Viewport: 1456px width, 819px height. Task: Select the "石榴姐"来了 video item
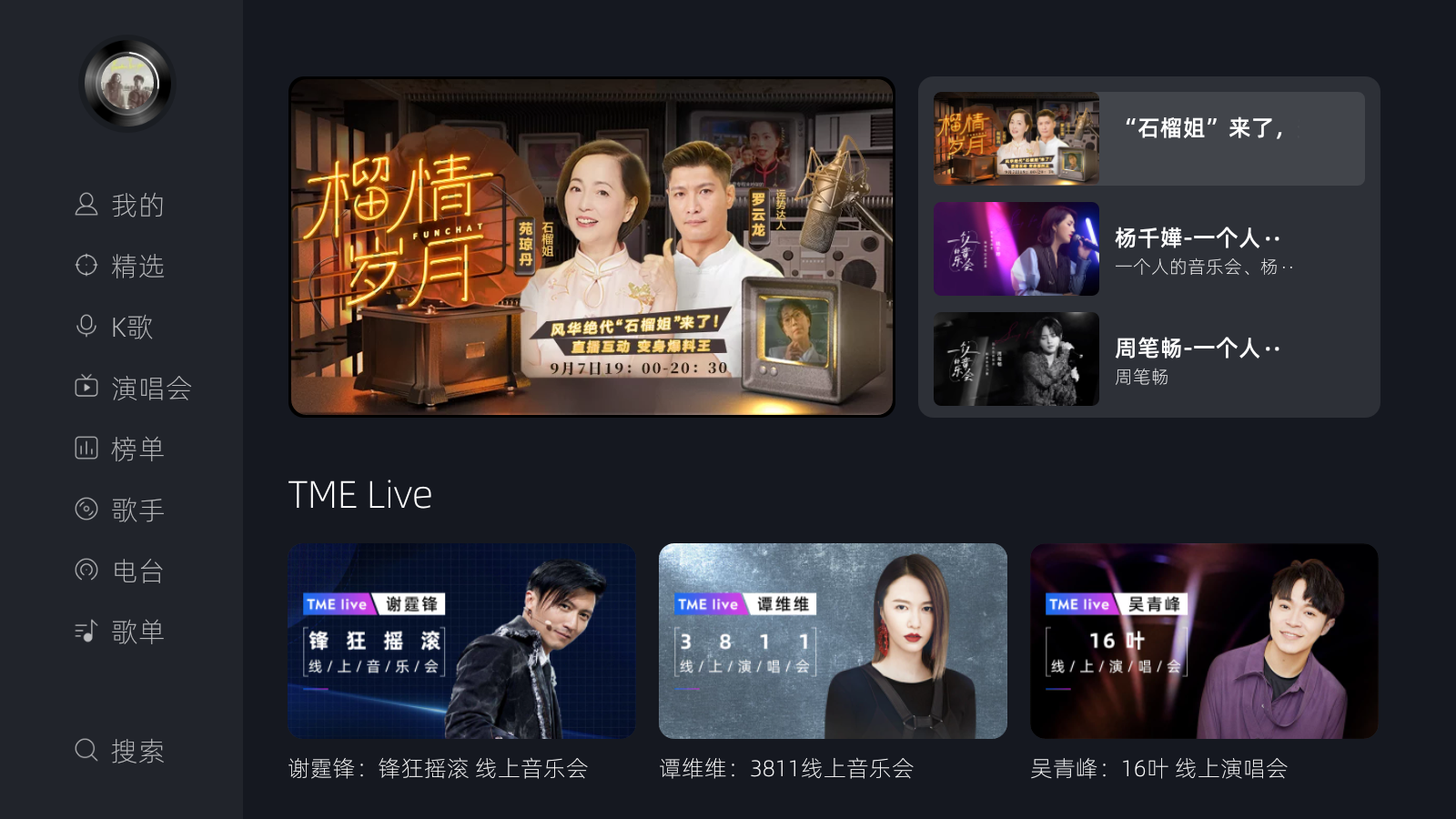(1148, 138)
